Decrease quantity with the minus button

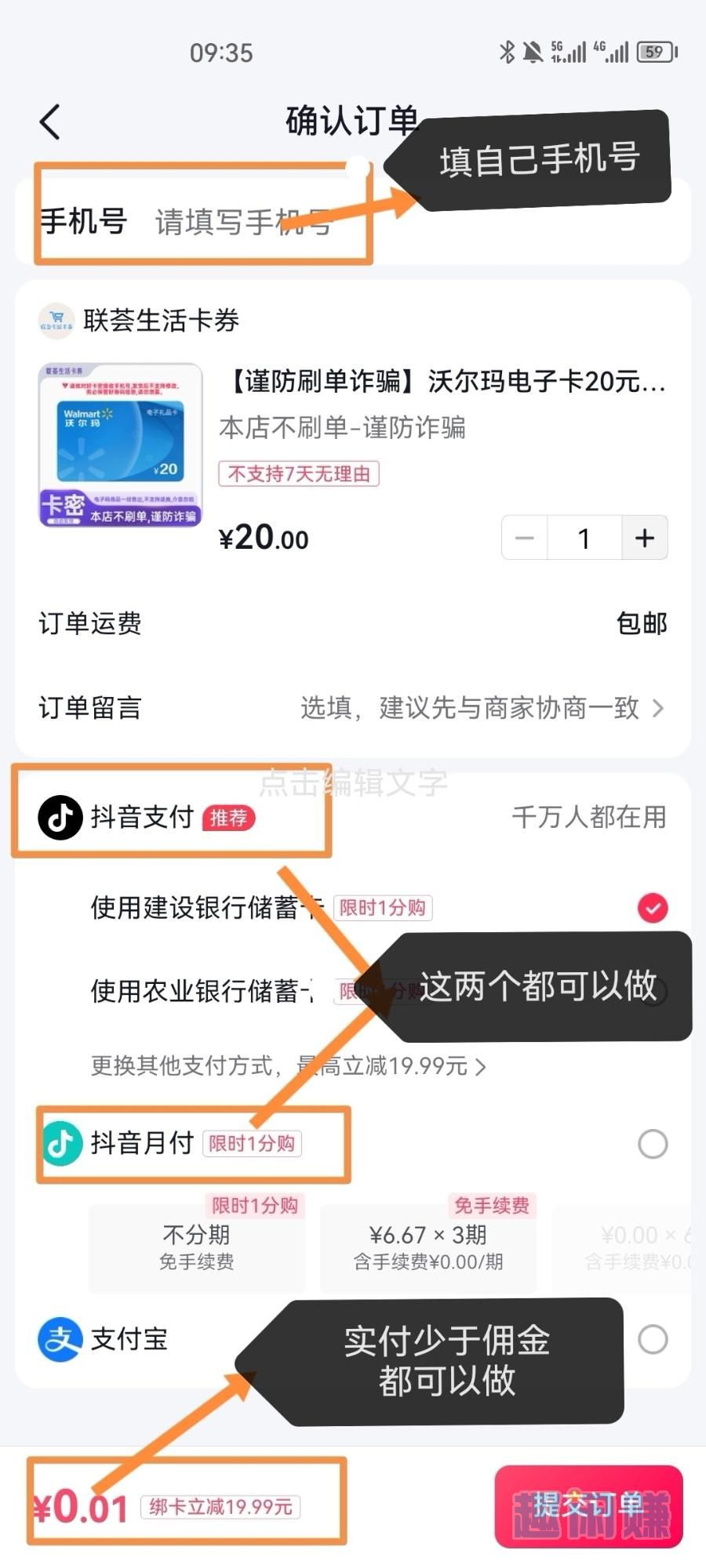524,538
